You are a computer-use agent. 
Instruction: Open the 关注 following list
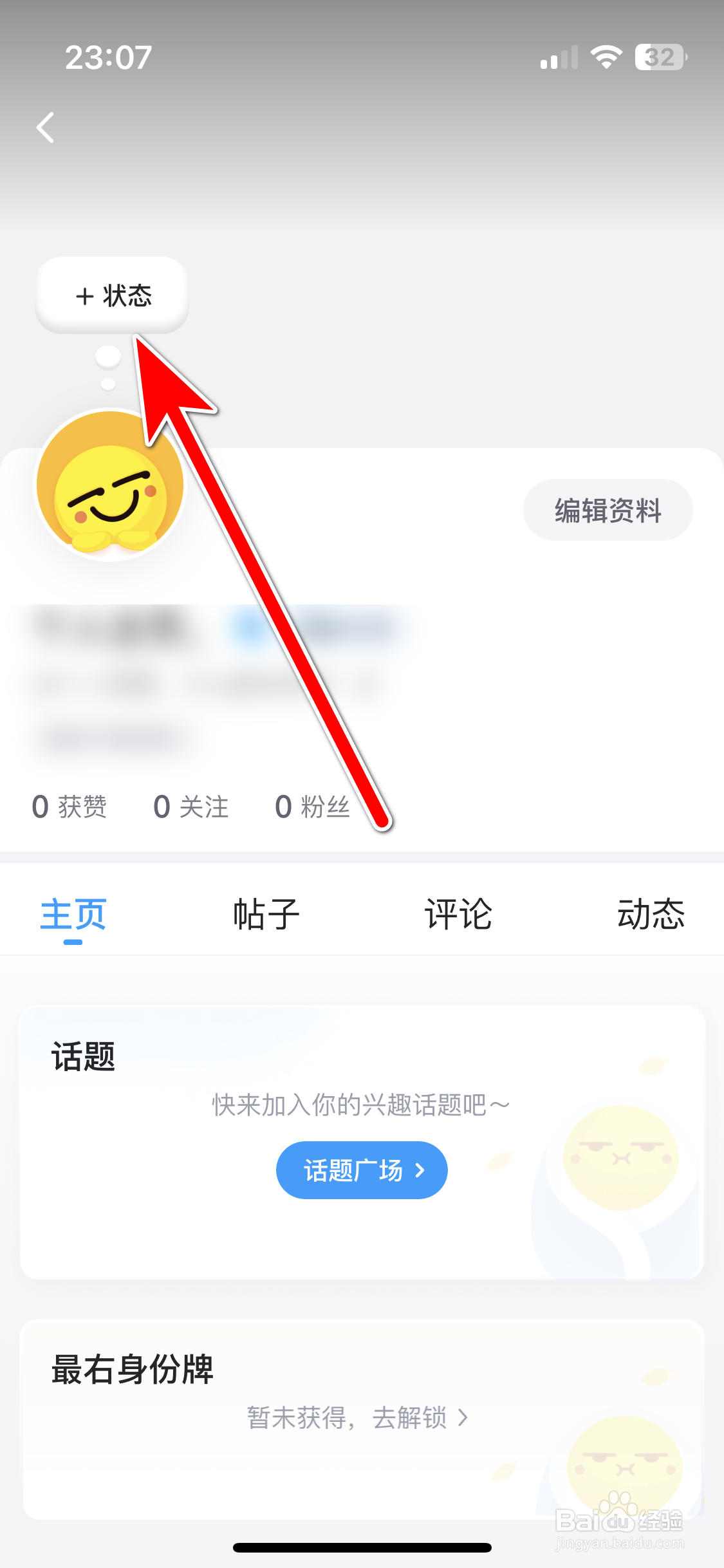coord(190,807)
